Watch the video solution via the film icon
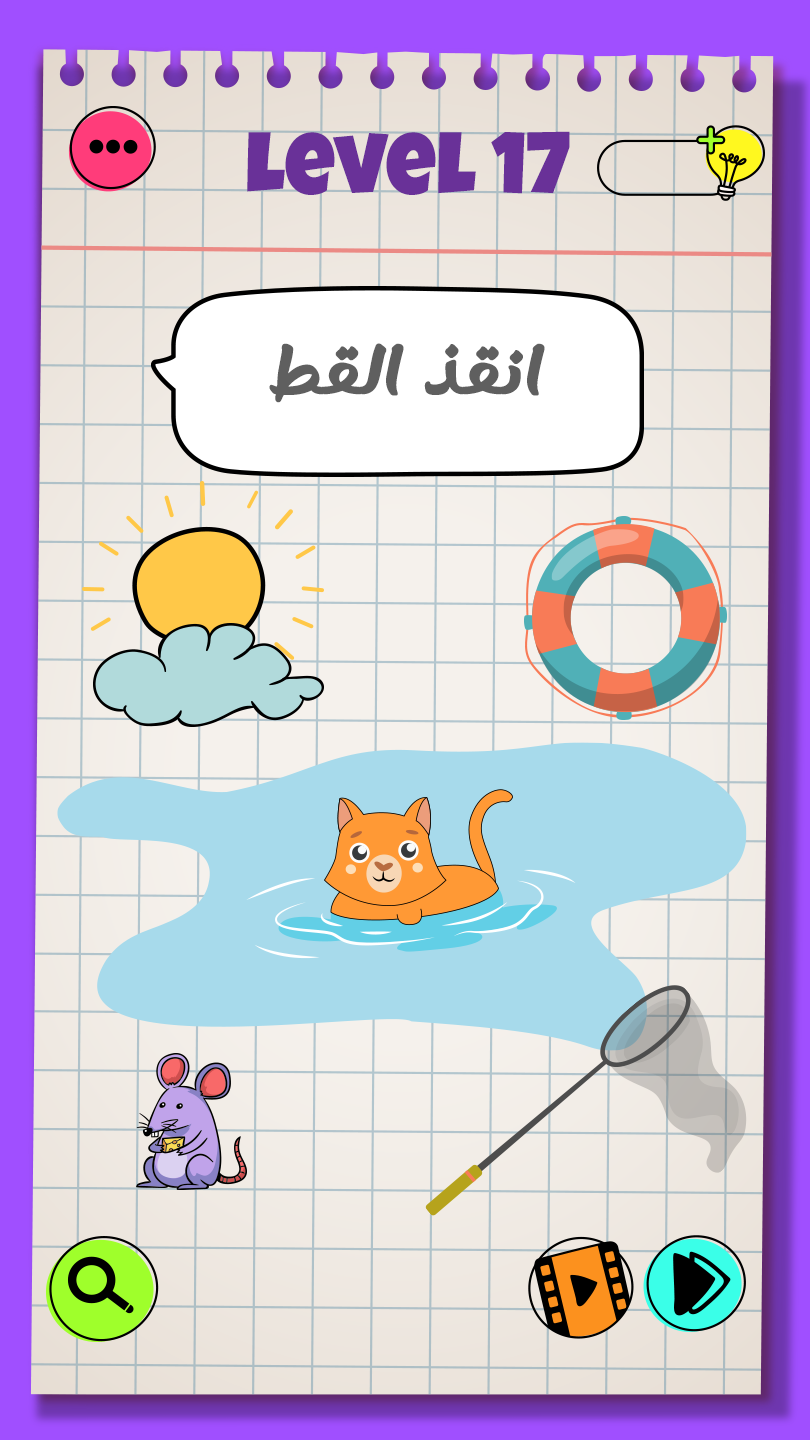This screenshot has width=810, height=1440. (x=580, y=1288)
